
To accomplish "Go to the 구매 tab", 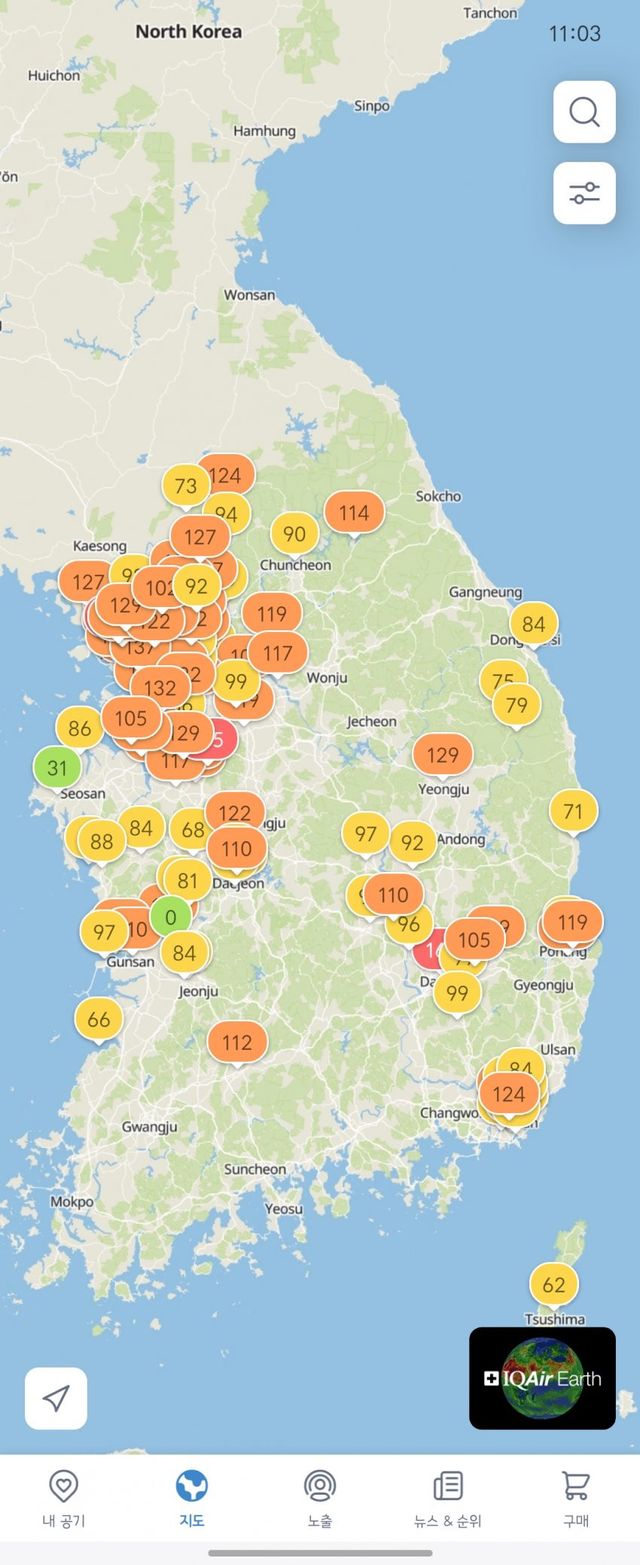I will 576,1498.
